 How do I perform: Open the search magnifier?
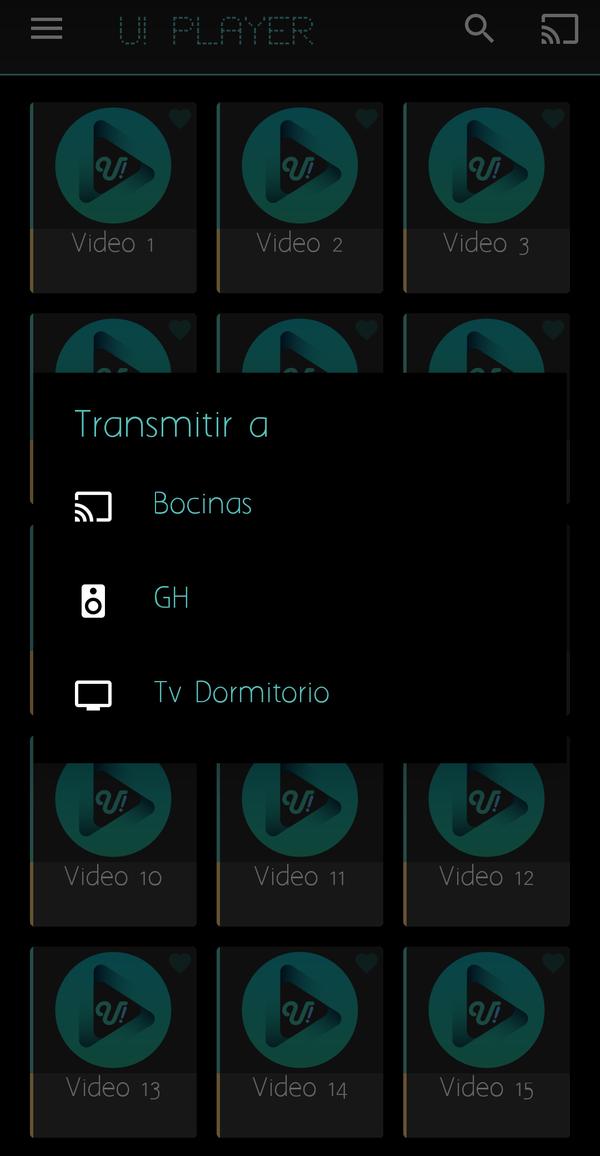[479, 29]
